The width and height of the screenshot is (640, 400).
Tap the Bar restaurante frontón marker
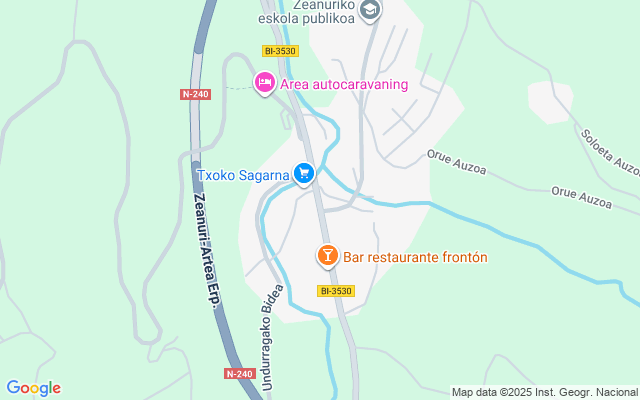[x=327, y=257]
